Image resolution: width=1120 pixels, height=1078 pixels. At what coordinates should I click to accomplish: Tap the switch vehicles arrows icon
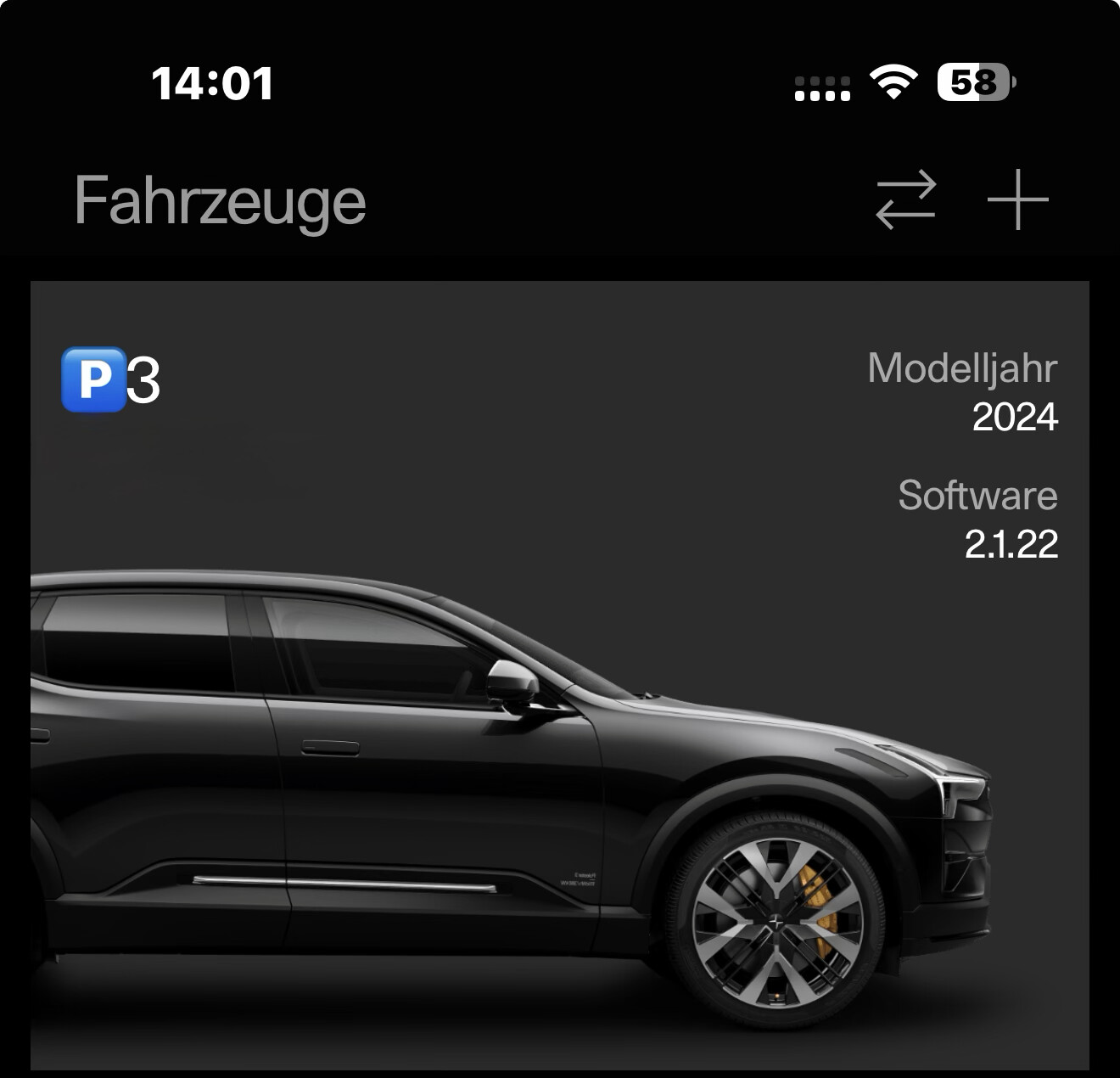click(x=905, y=200)
